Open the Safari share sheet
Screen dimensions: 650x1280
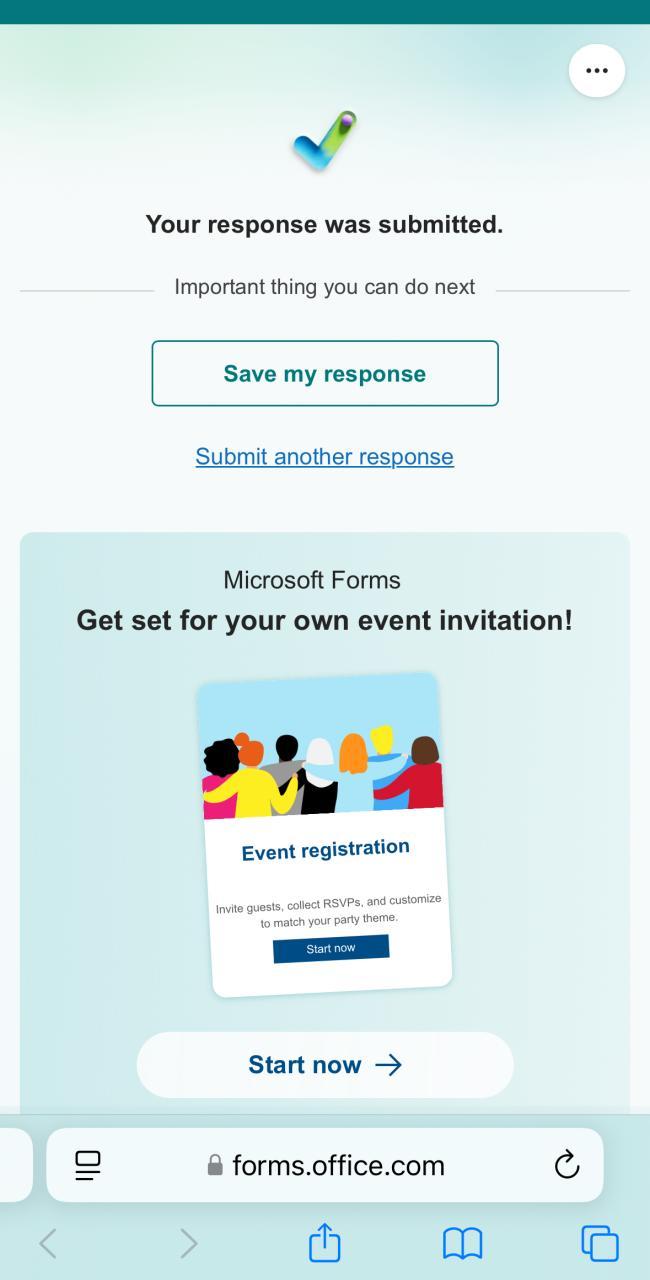click(325, 1244)
